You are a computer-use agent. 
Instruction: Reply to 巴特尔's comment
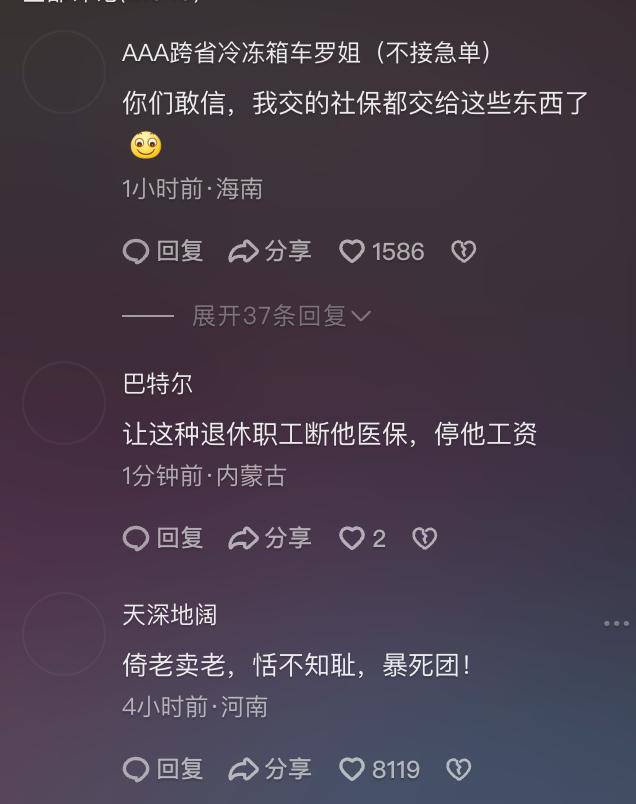point(163,538)
